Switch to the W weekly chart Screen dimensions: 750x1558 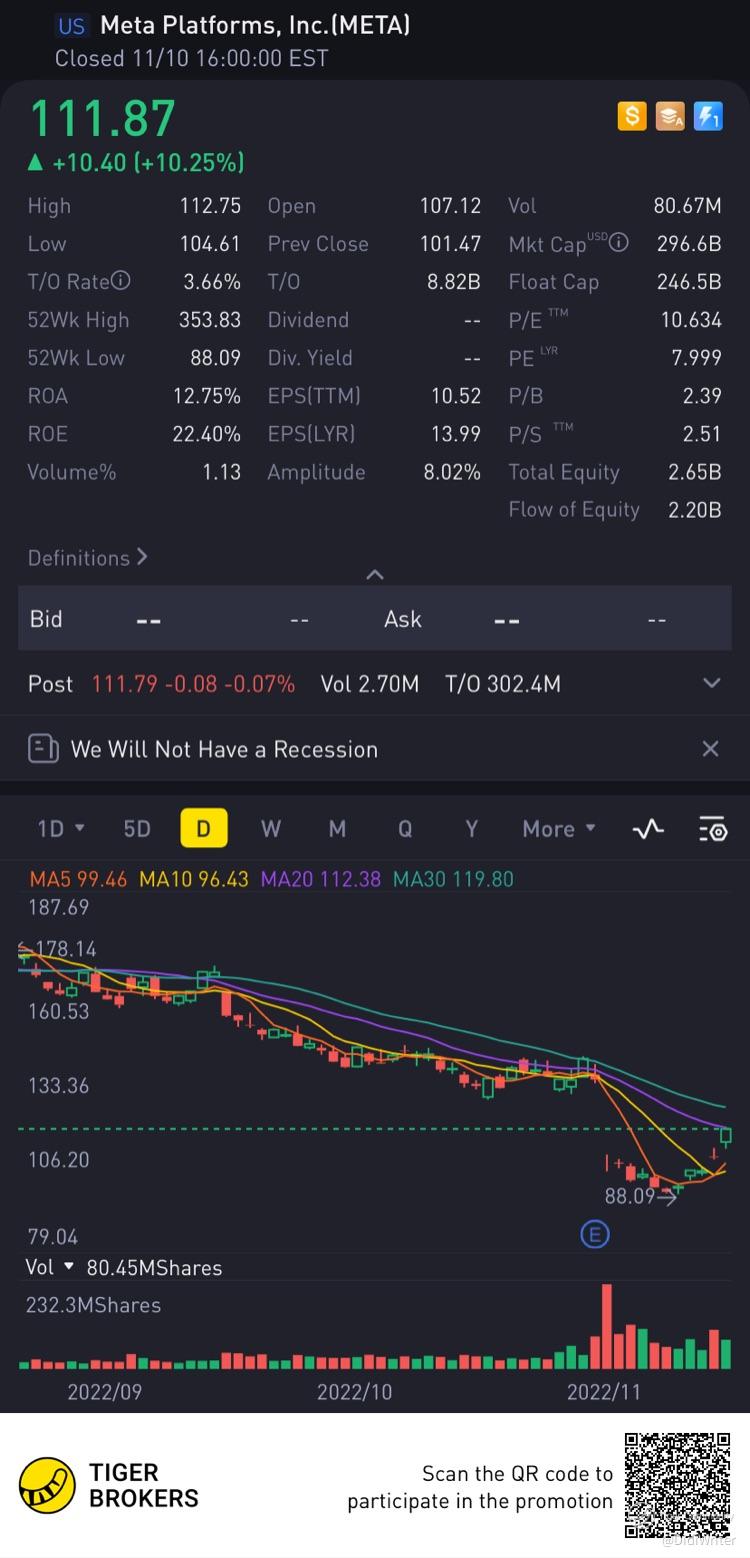tap(270, 829)
